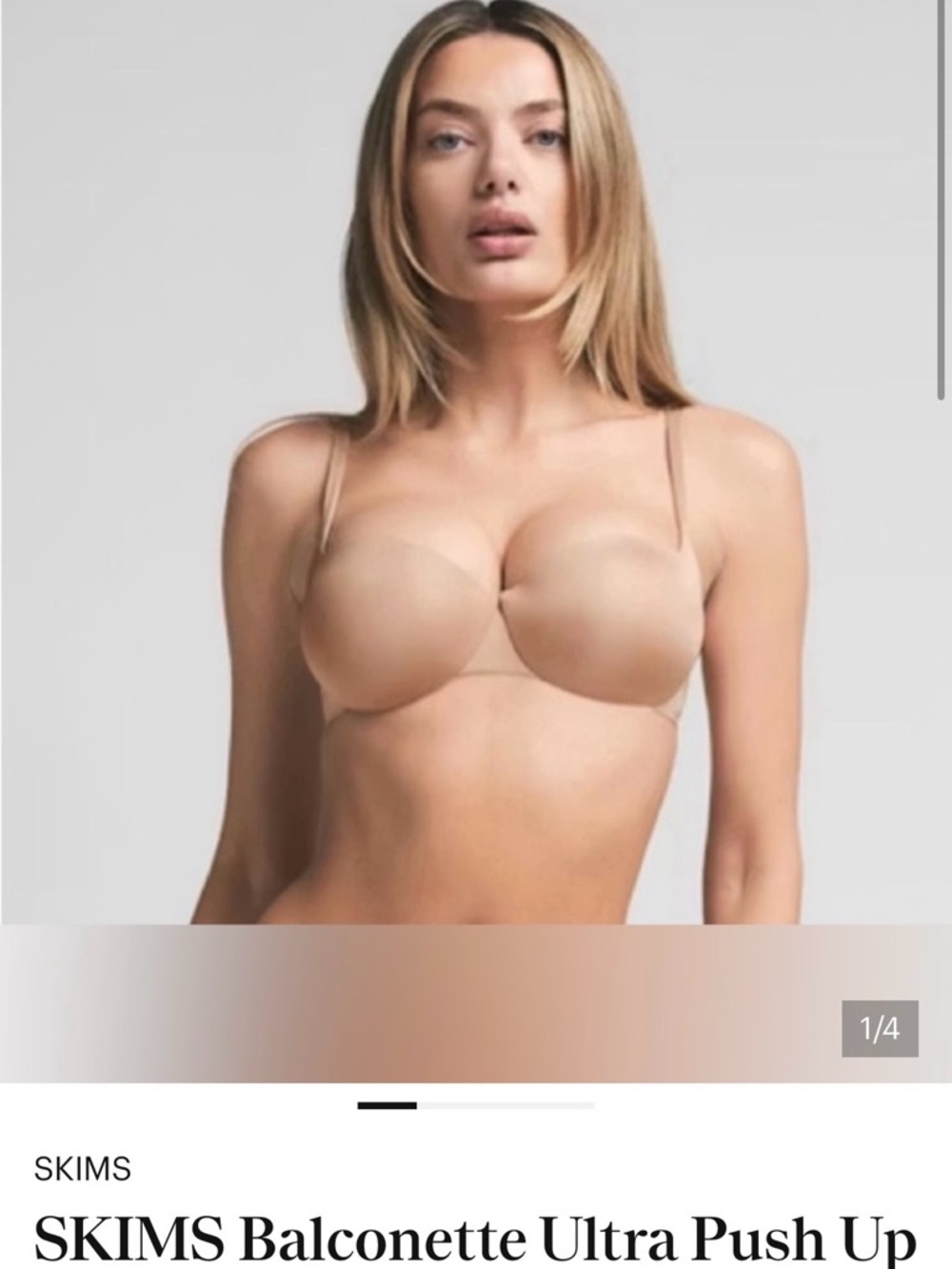Tap the dark segment of the carousel indicator
The image size is (952, 1269).
[x=386, y=1107]
